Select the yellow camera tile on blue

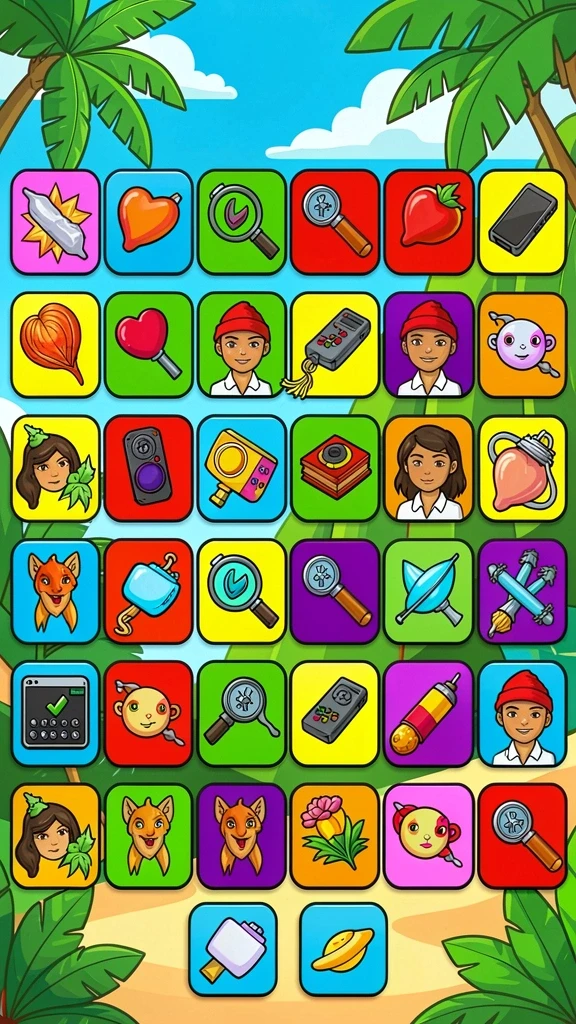point(242,468)
